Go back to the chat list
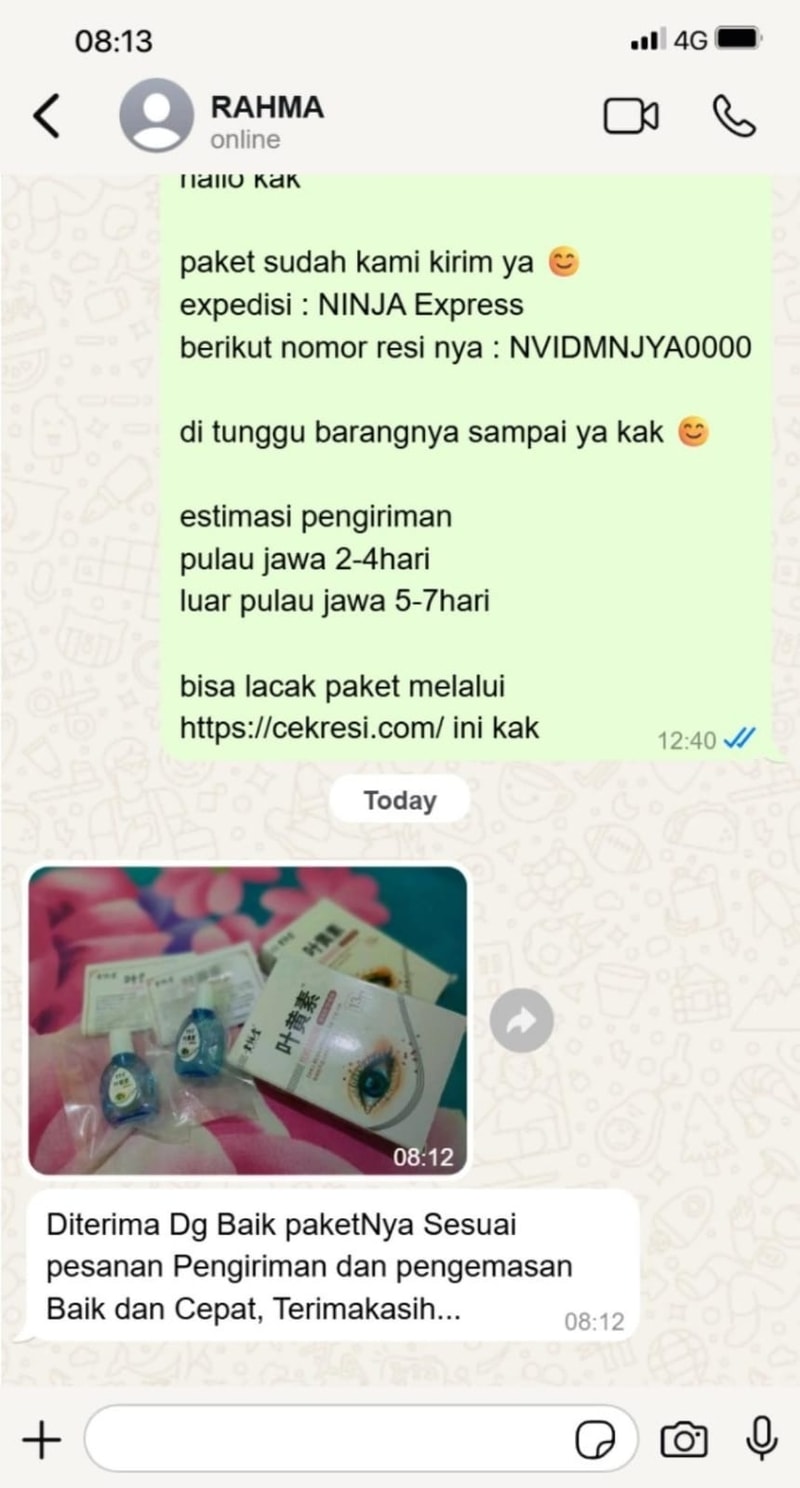Viewport: 800px width, 1488px height. click(x=47, y=116)
